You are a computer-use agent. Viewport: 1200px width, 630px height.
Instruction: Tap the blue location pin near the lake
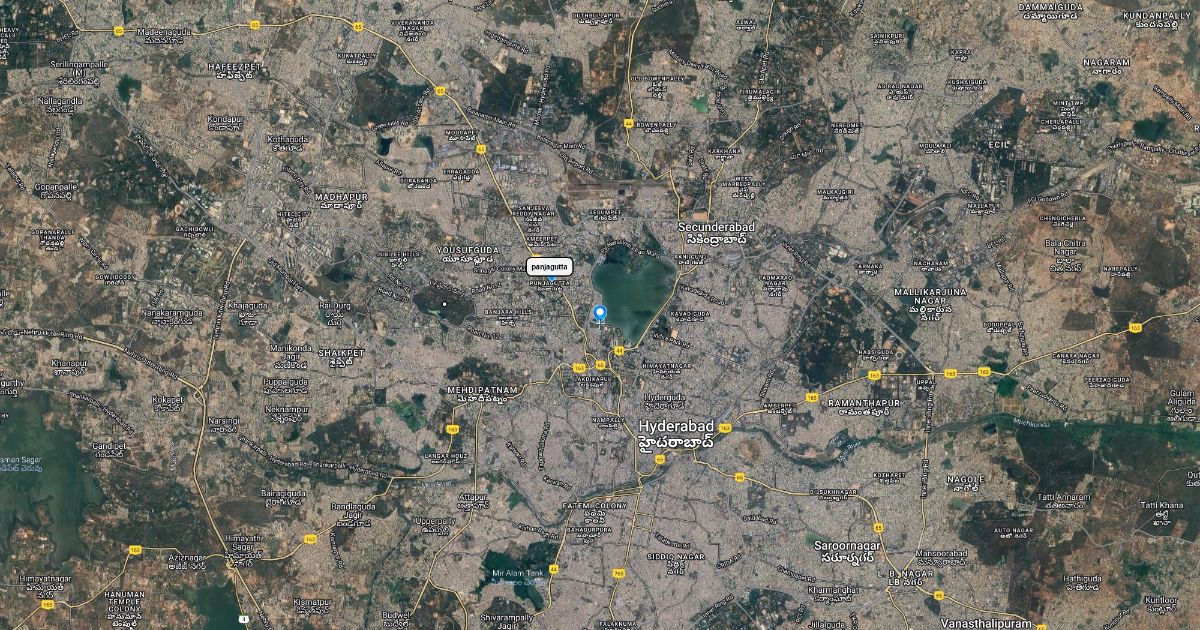tap(600, 315)
